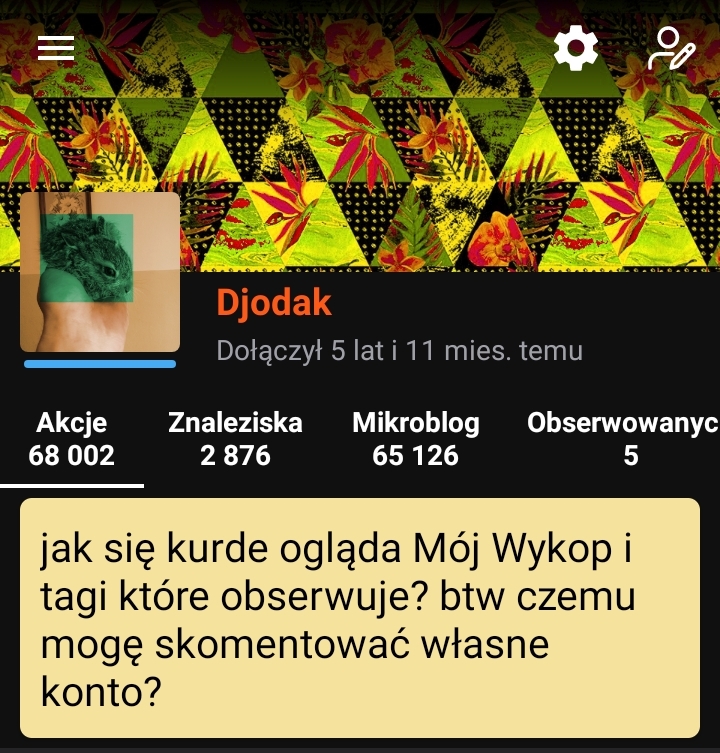Tap the edit profile icon

(x=670, y=48)
